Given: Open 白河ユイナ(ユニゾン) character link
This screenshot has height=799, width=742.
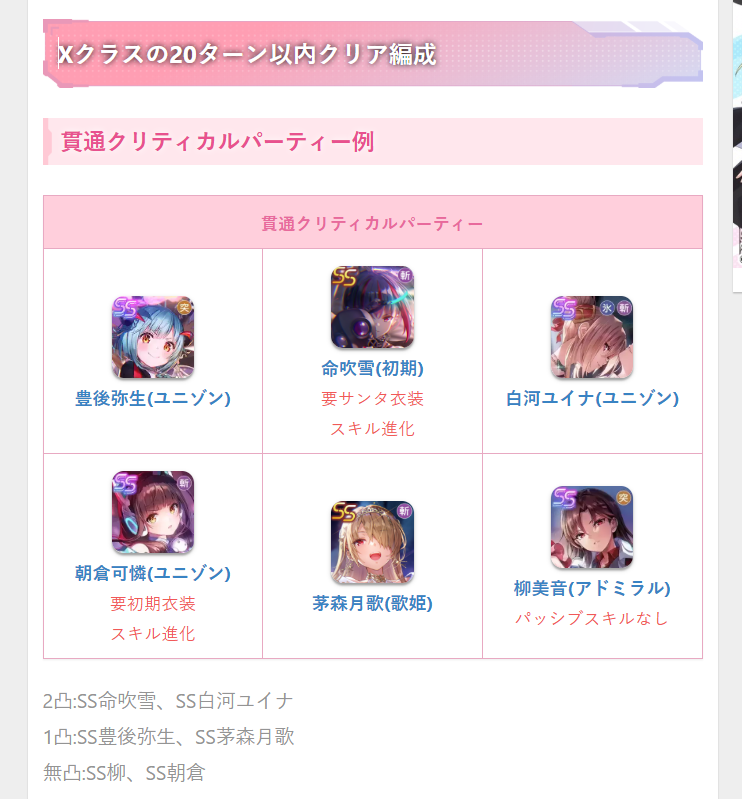Looking at the screenshot, I should [x=592, y=398].
